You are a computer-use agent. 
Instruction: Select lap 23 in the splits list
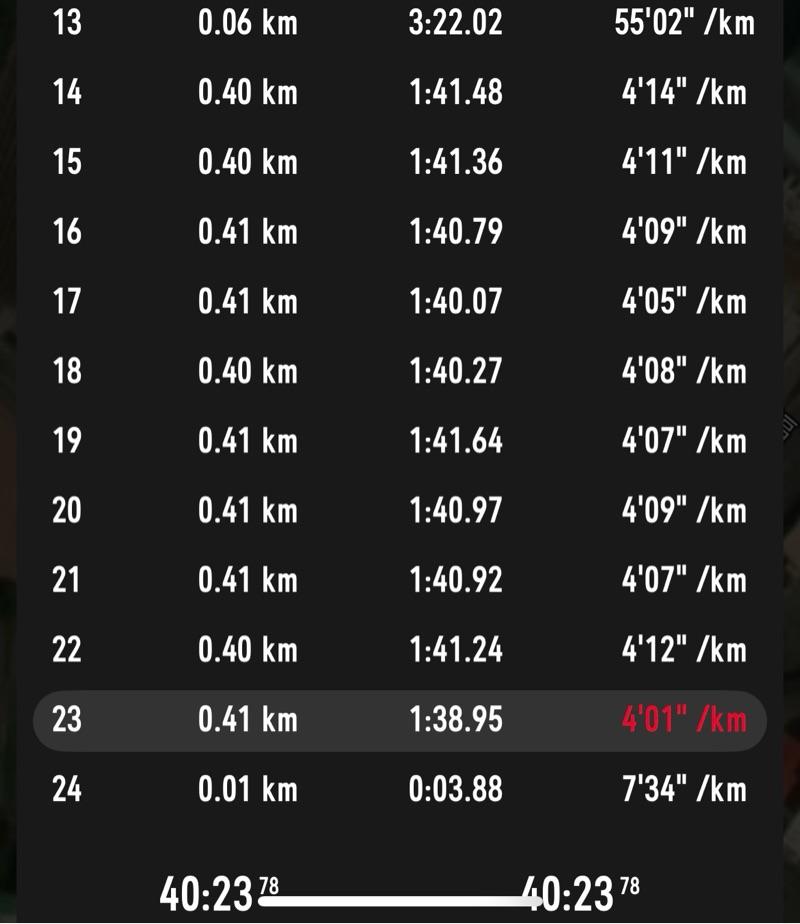point(400,720)
